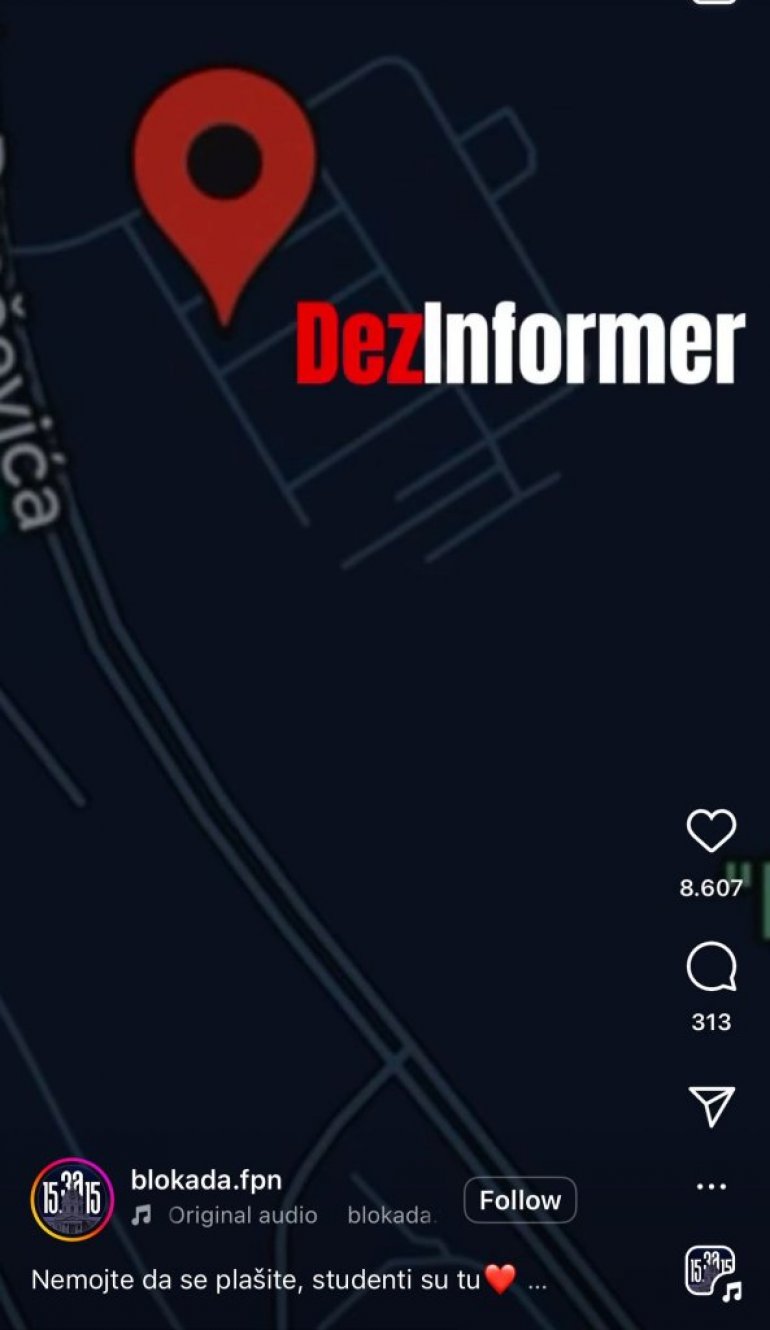
Task: Share the reel via paper plane icon
Action: (x=711, y=1106)
